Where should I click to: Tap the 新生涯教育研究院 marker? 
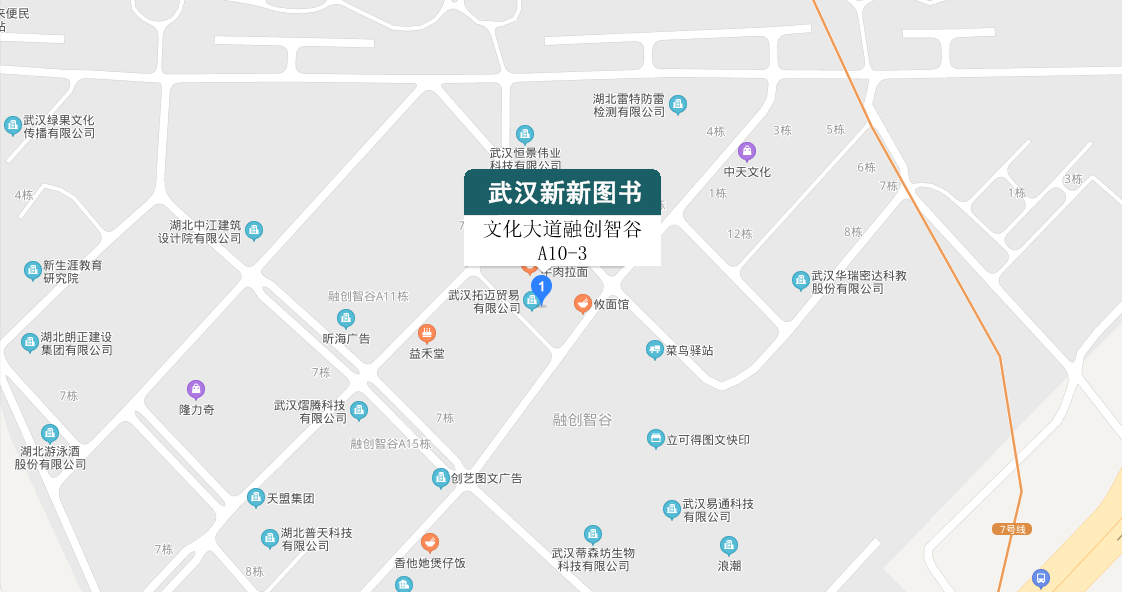point(33,270)
